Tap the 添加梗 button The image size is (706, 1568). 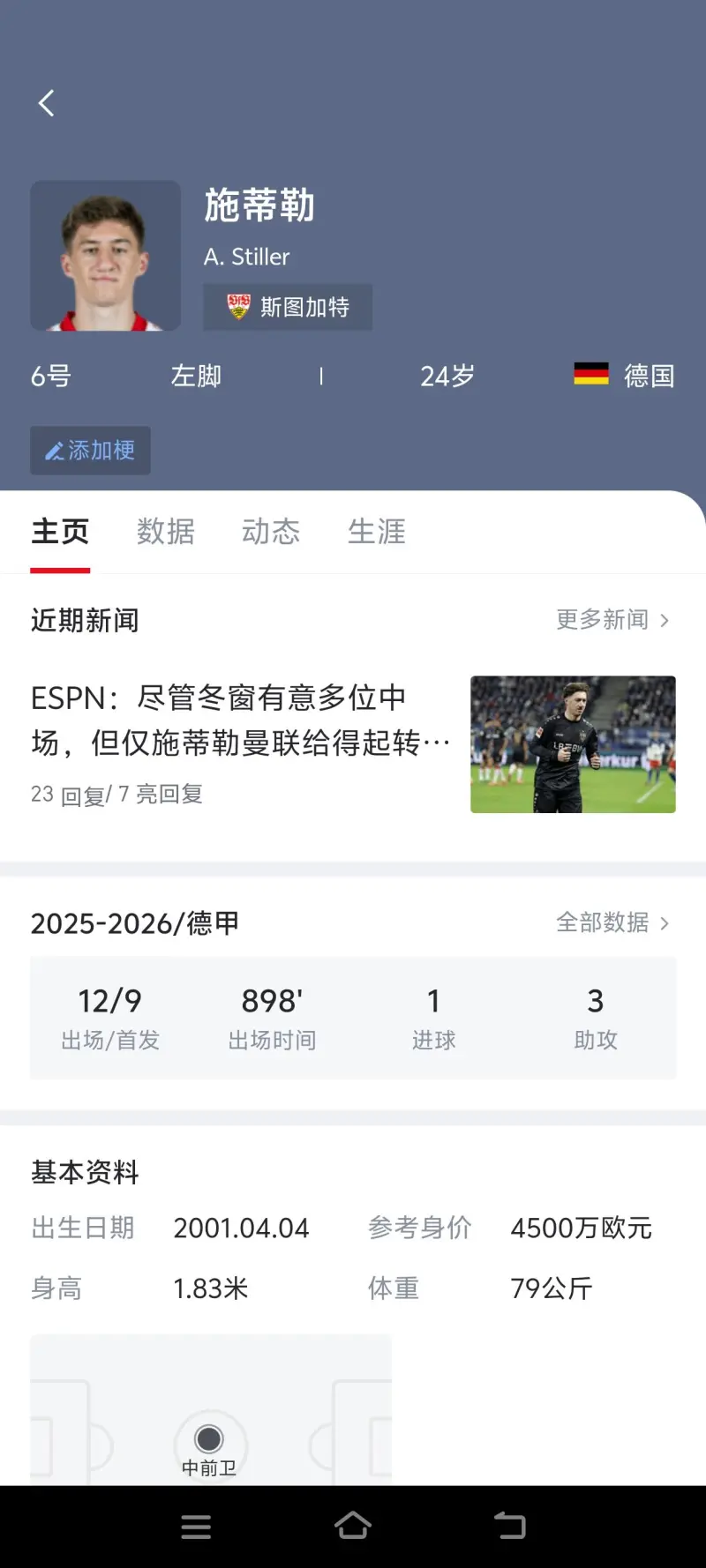[x=90, y=451]
